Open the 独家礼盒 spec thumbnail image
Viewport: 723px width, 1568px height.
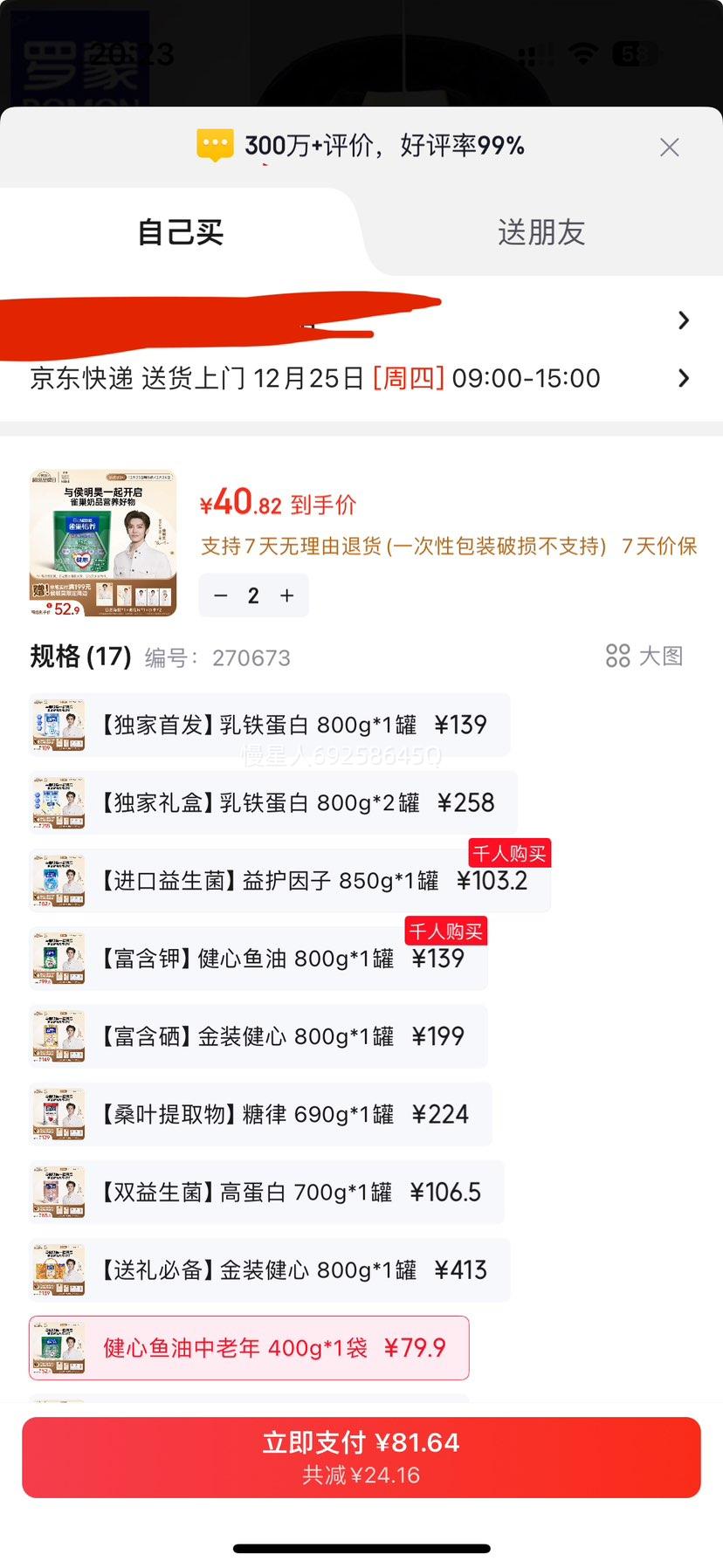tap(58, 801)
